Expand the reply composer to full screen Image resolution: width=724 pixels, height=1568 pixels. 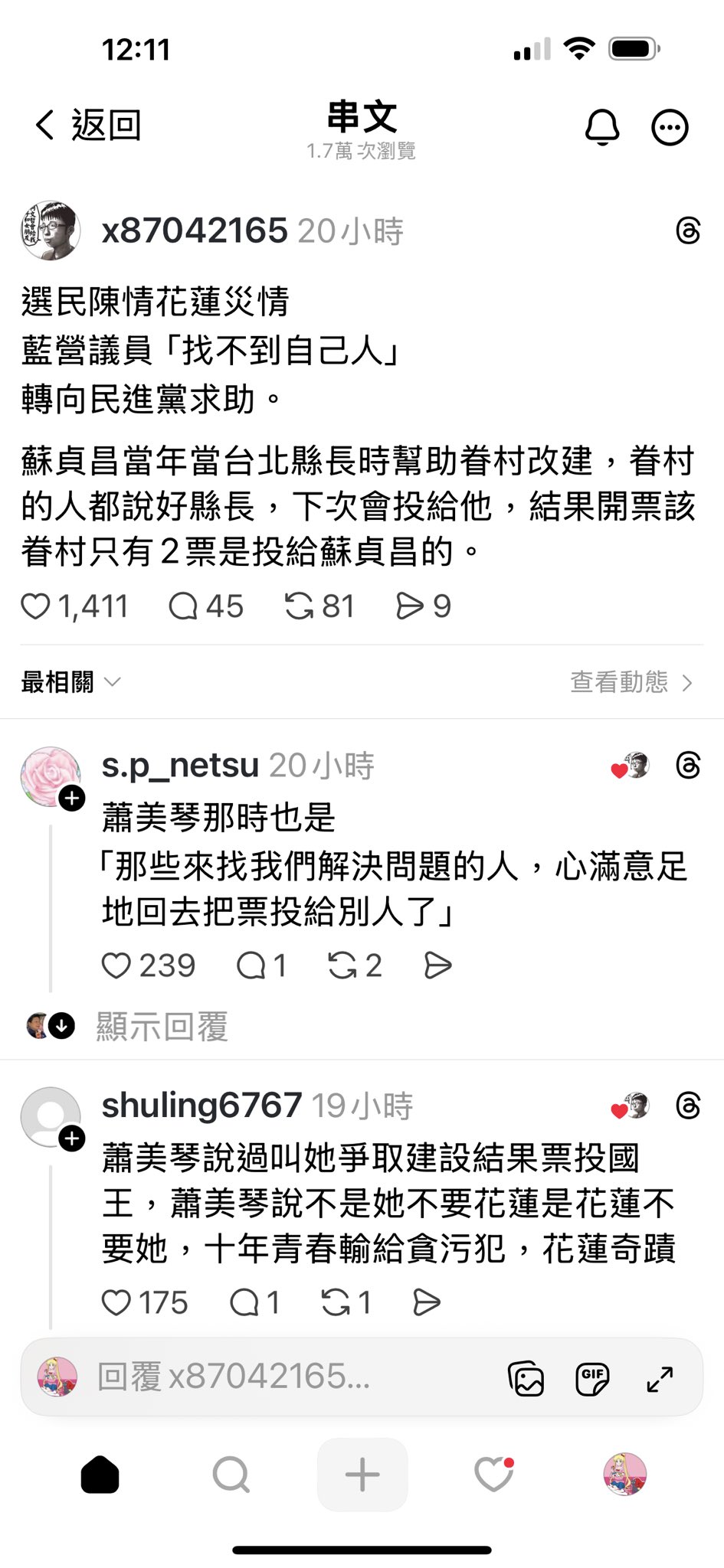[660, 1378]
